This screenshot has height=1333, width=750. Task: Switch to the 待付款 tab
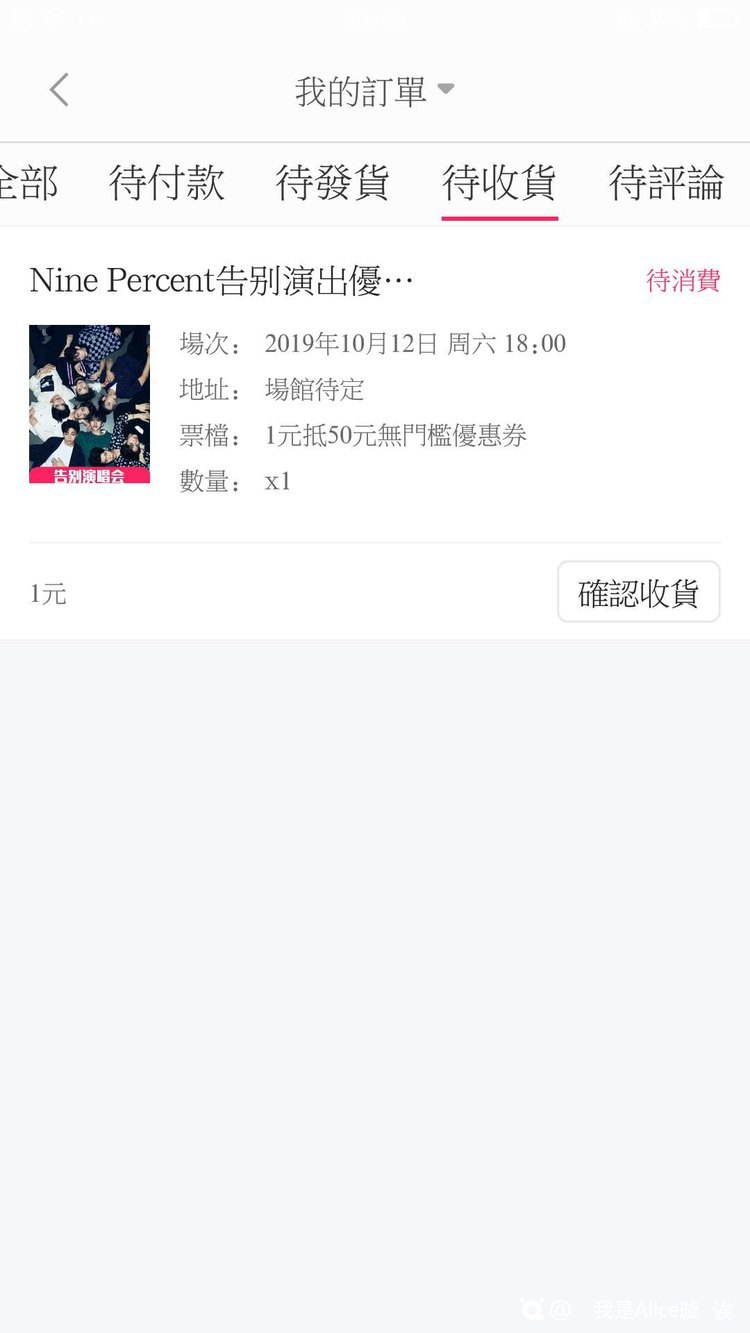pos(166,184)
